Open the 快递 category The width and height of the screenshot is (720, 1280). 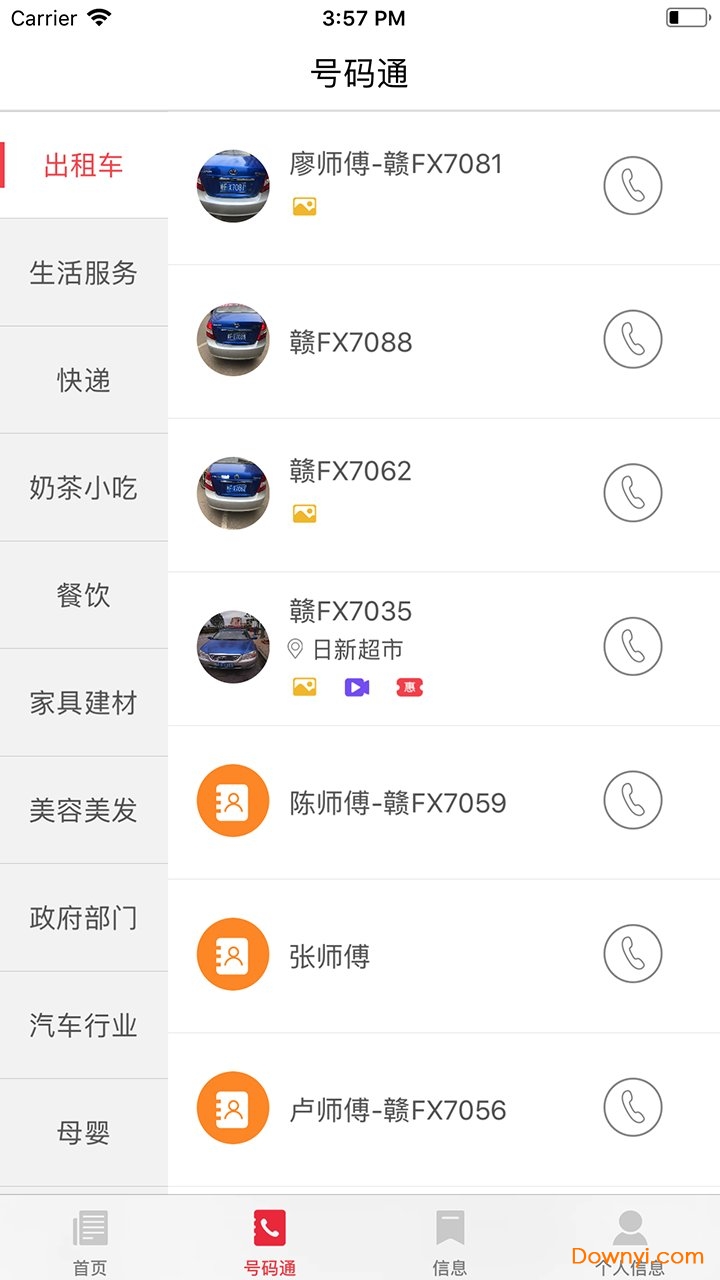pos(83,380)
